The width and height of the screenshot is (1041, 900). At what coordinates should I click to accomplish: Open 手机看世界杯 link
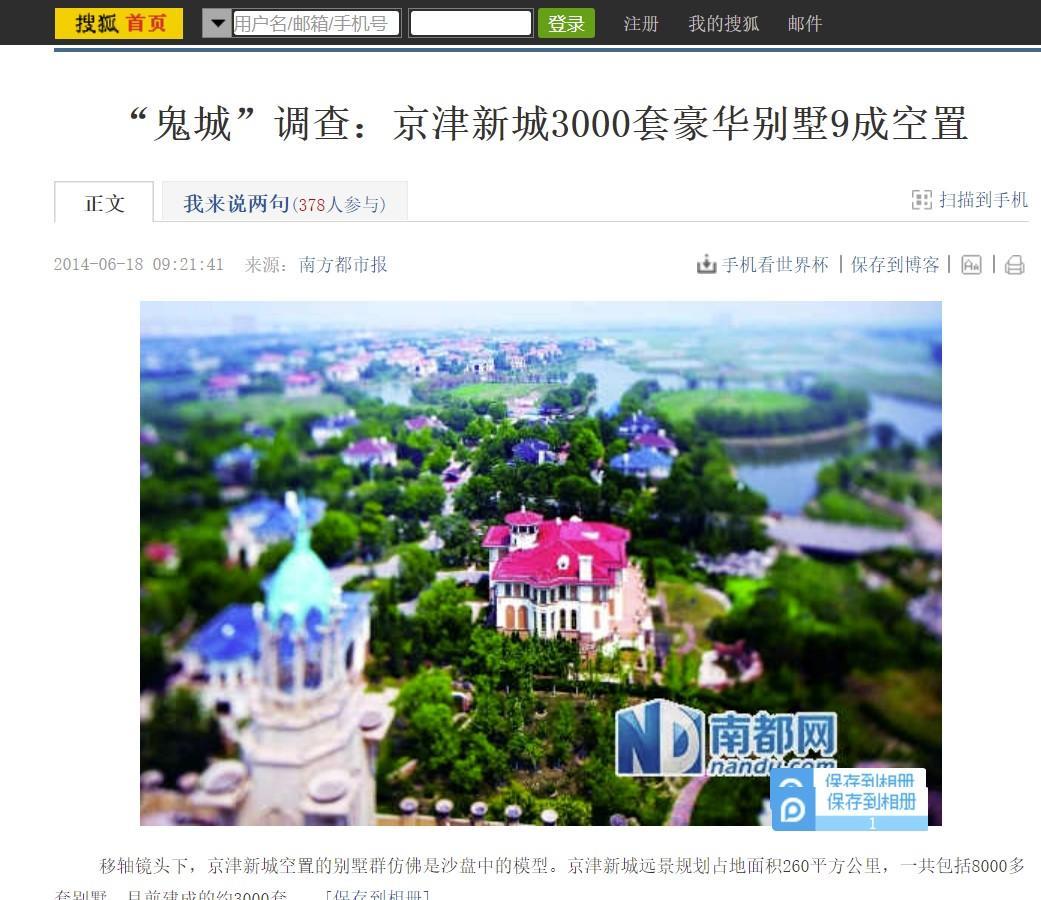(x=764, y=265)
